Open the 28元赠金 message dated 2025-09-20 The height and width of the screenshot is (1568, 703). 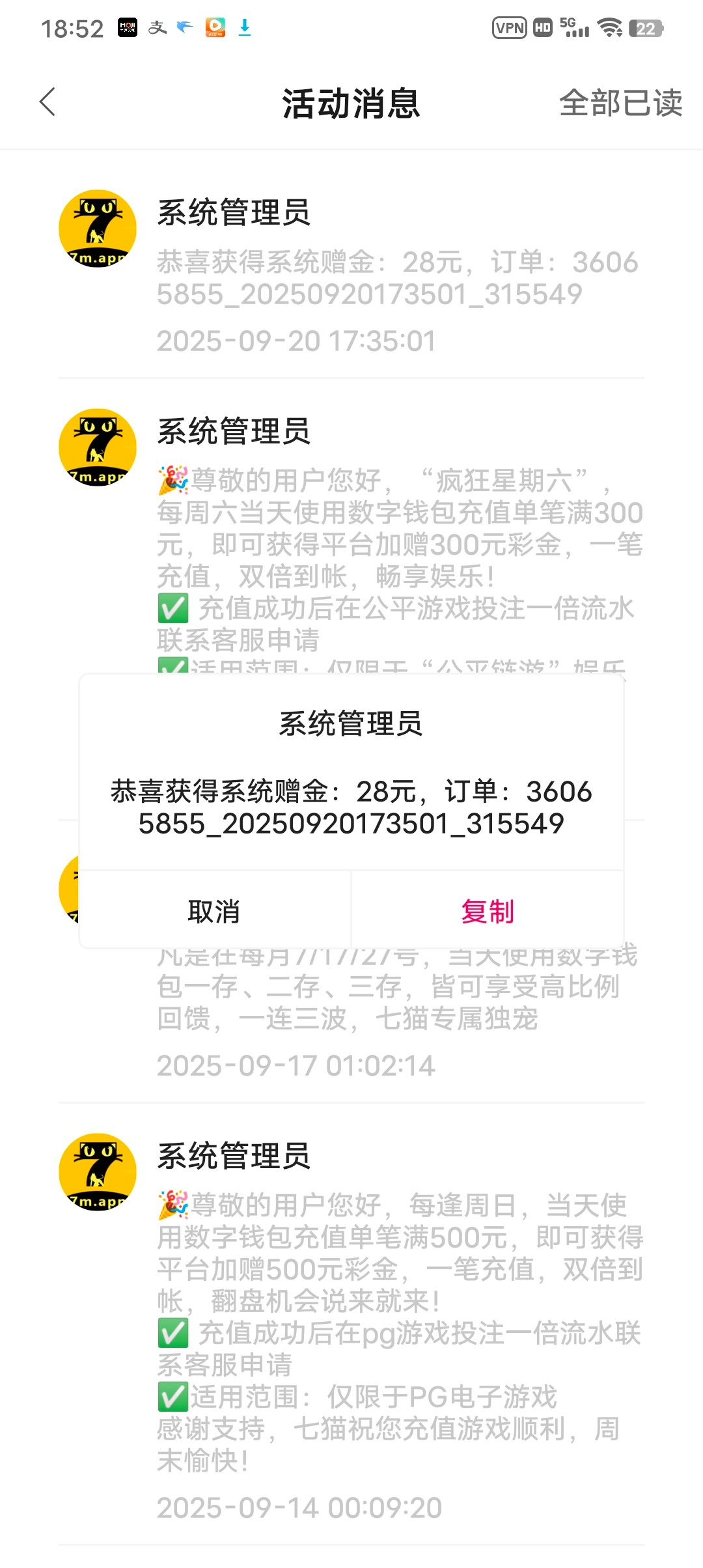391,280
